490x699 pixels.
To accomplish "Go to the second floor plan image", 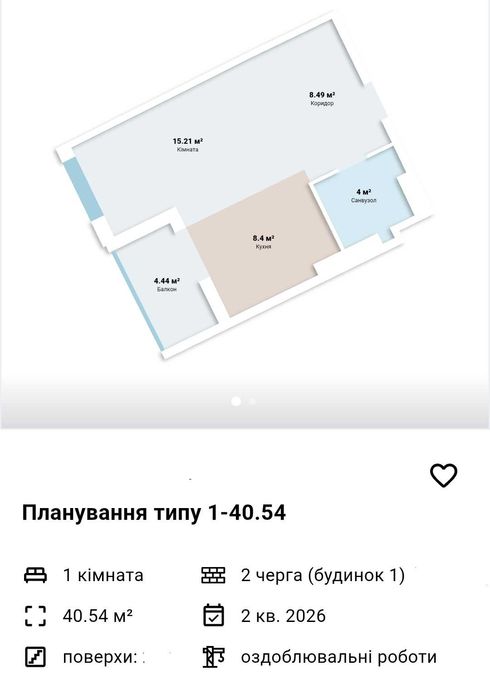I will click(x=252, y=401).
